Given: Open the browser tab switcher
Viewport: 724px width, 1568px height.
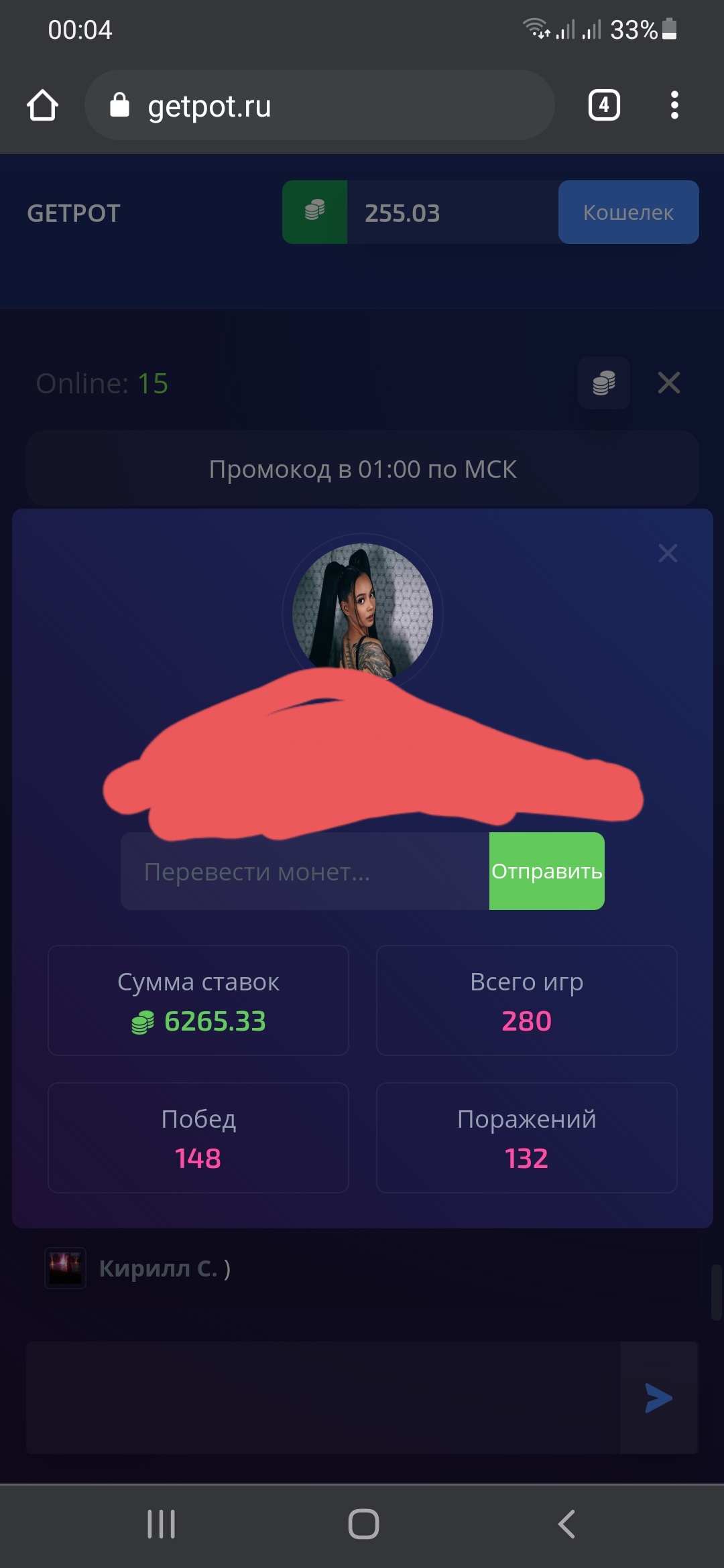Looking at the screenshot, I should (604, 105).
